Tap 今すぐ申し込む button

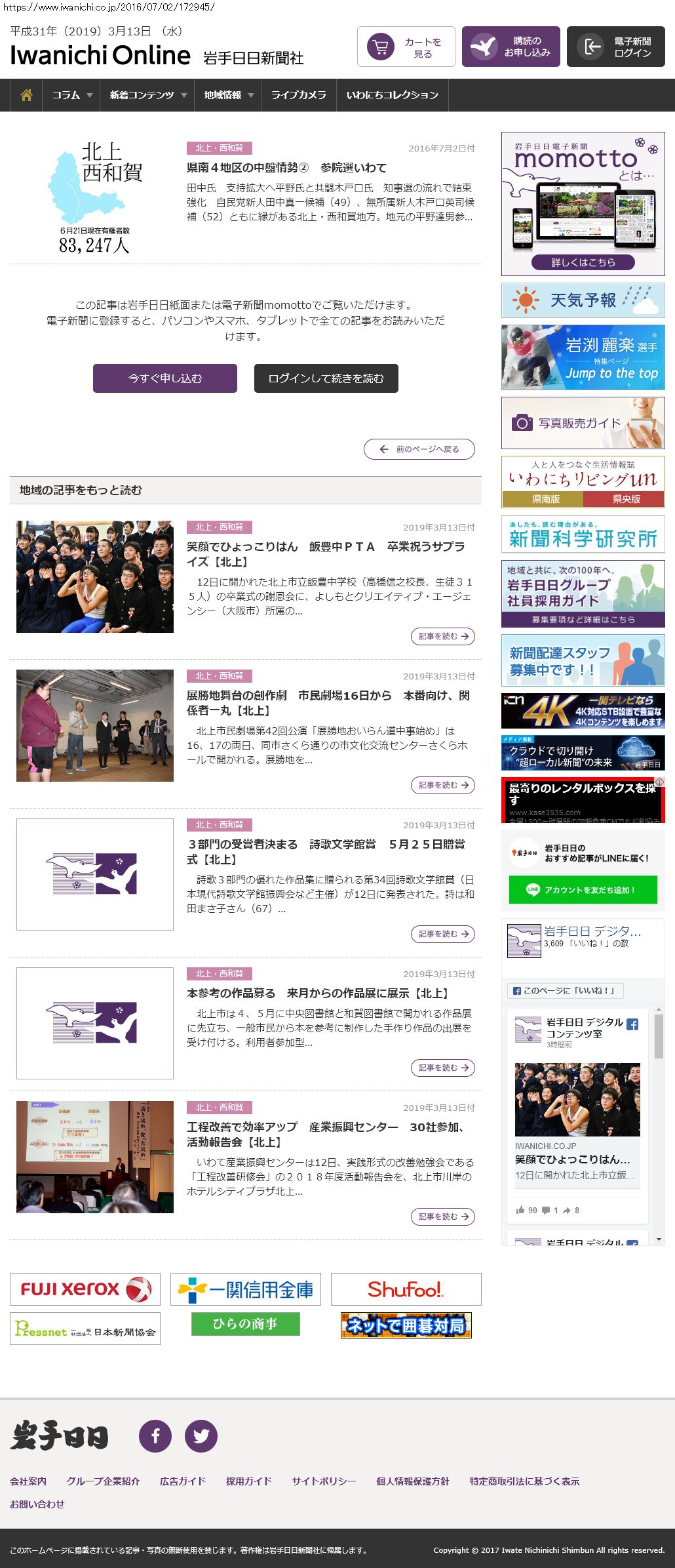click(165, 378)
